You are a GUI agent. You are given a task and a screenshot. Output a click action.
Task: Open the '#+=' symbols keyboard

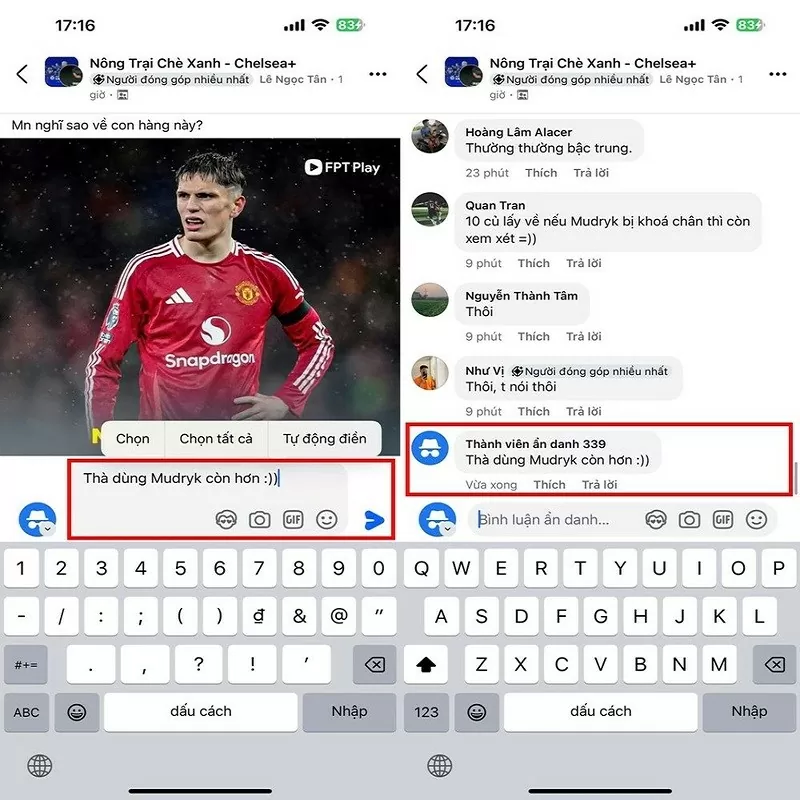tap(27, 664)
